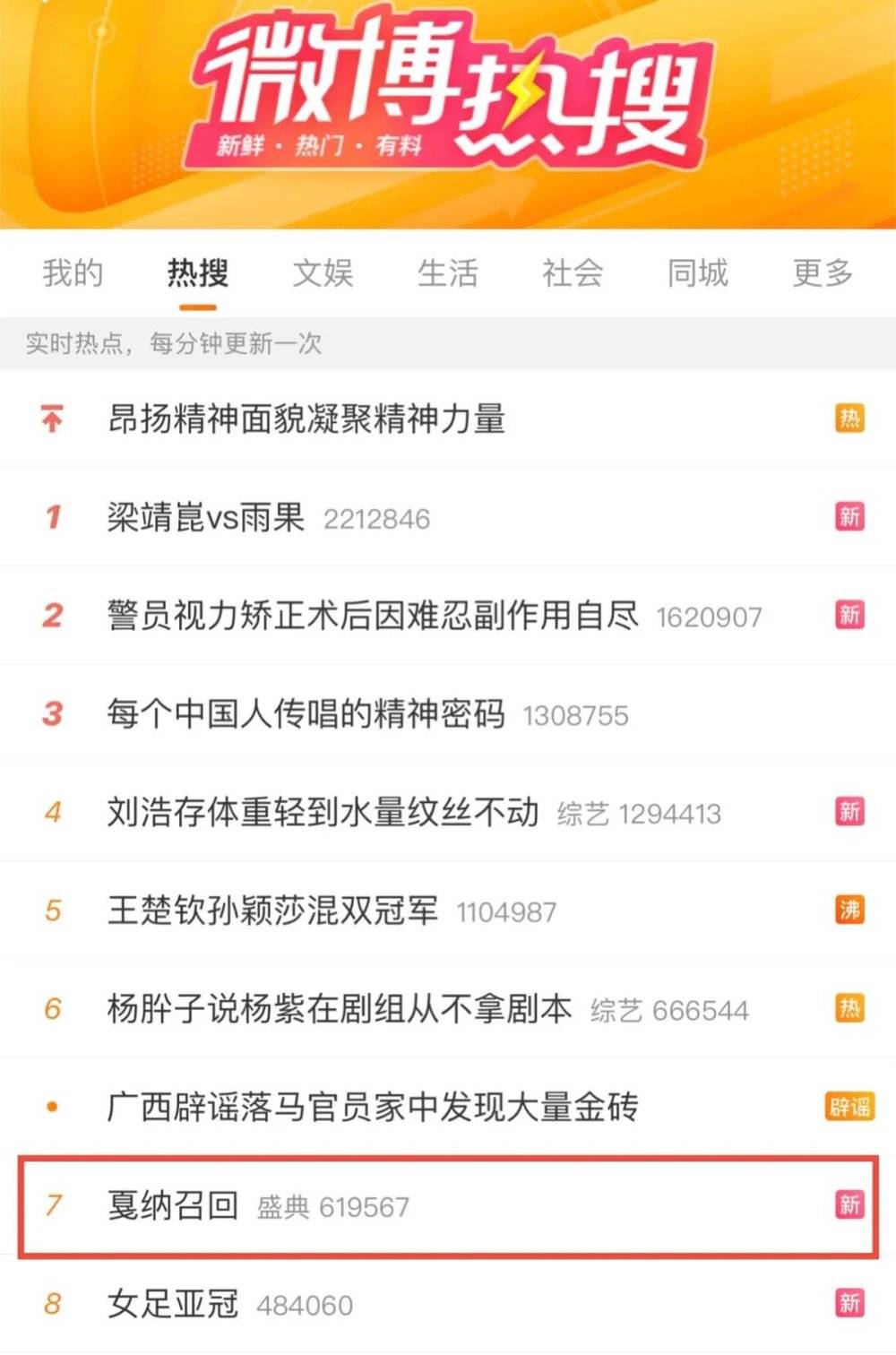896x1355 pixels.
Task: Tap the 更多 tab
Action: [822, 272]
